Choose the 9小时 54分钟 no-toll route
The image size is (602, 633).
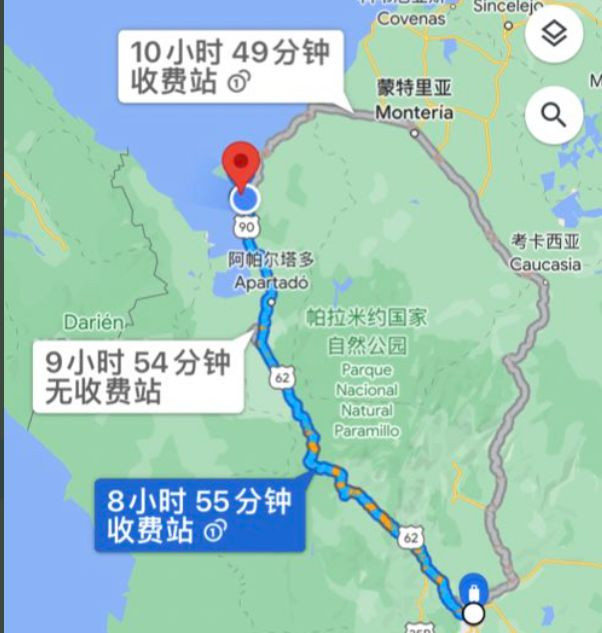(x=139, y=376)
